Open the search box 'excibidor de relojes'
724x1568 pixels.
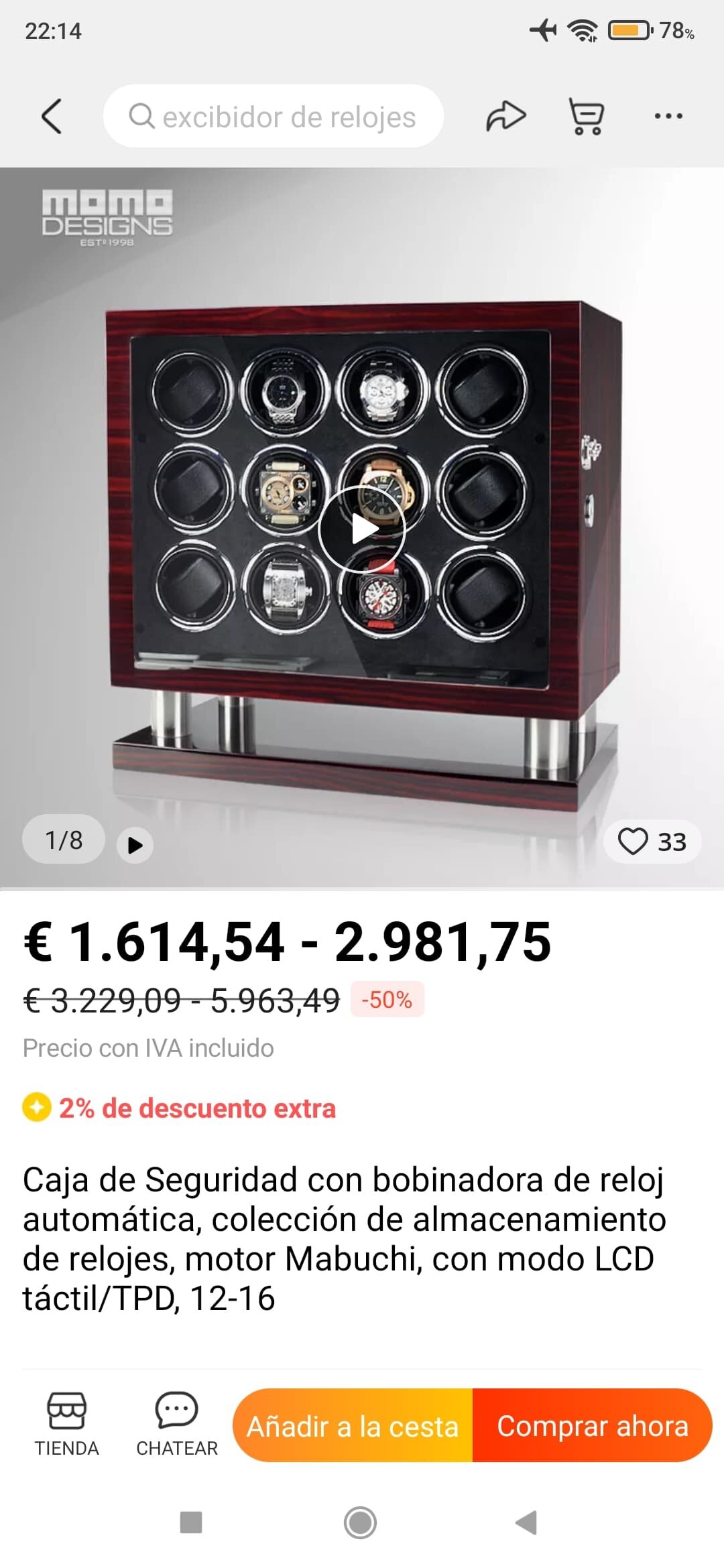click(274, 117)
